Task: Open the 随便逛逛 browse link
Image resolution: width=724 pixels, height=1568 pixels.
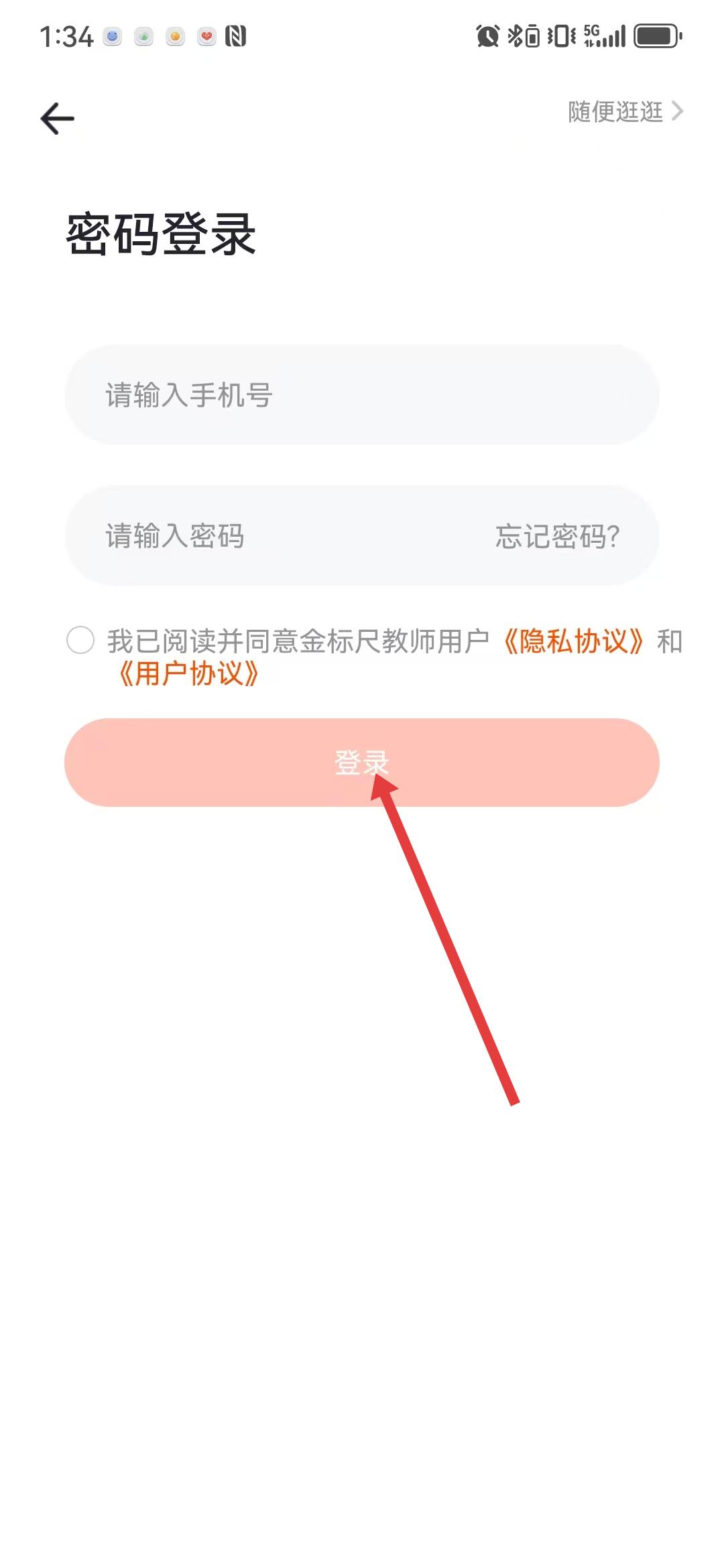Action: click(625, 111)
